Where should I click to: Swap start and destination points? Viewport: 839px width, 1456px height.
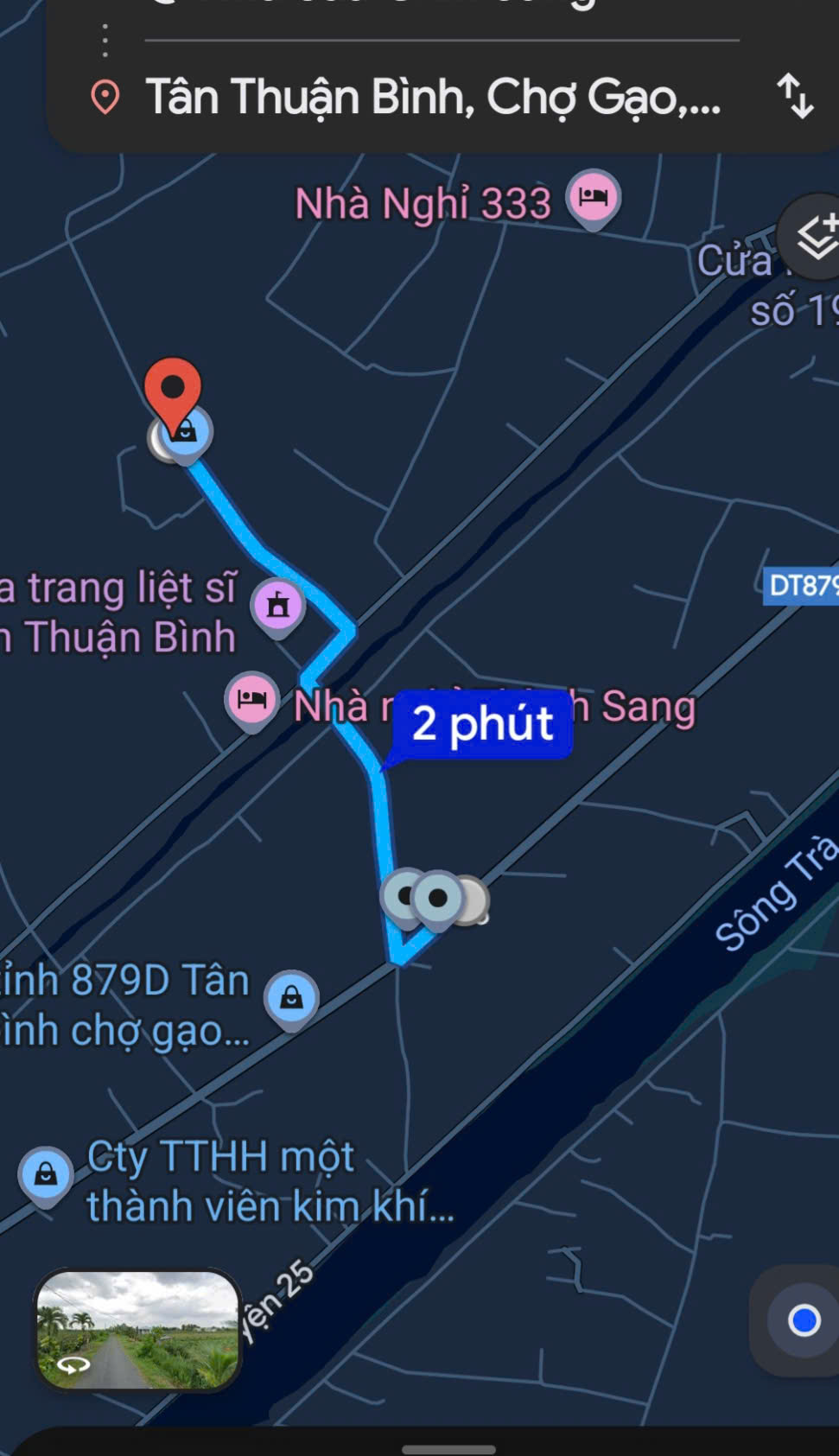coord(795,96)
